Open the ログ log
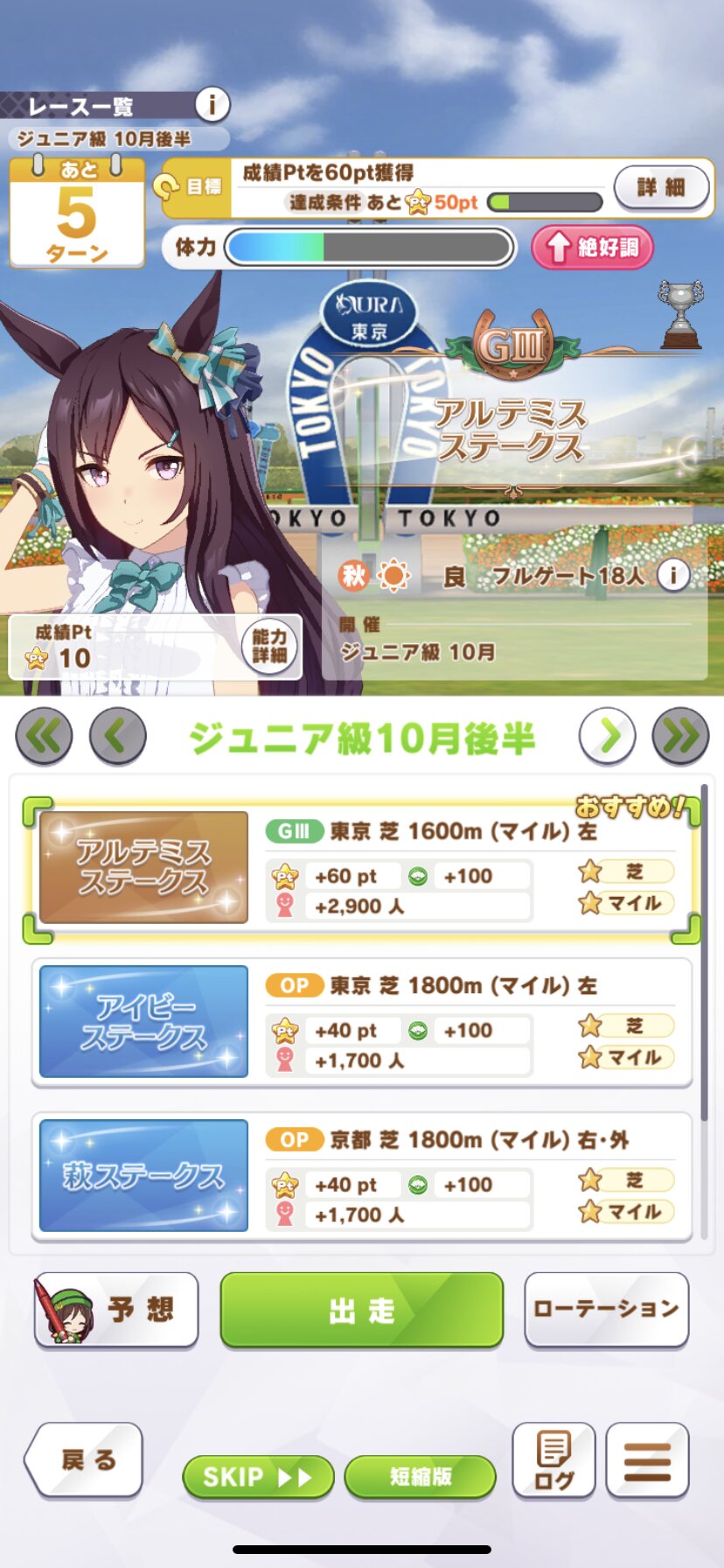 pos(553,1459)
